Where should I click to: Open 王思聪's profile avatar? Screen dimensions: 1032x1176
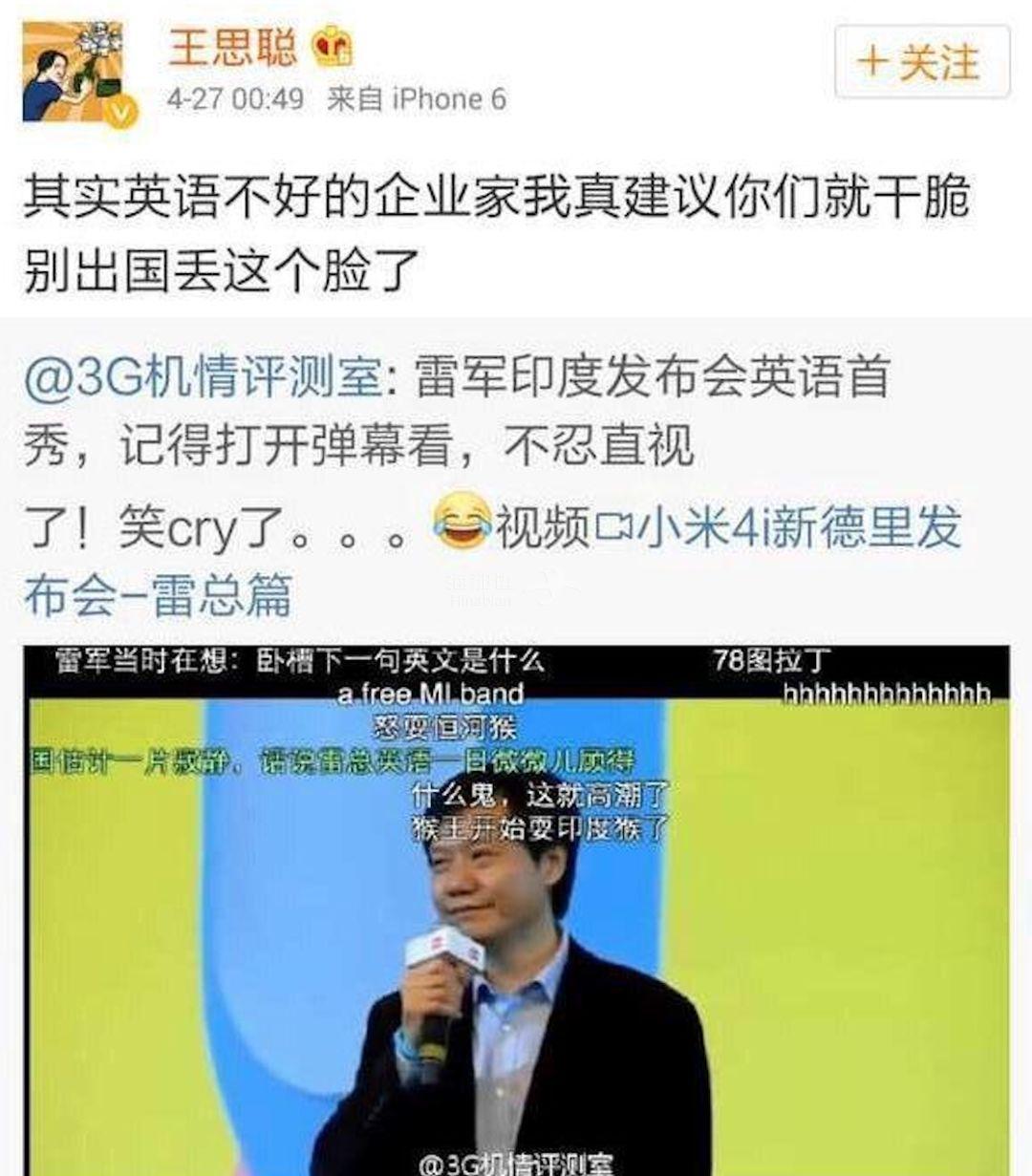[73, 72]
